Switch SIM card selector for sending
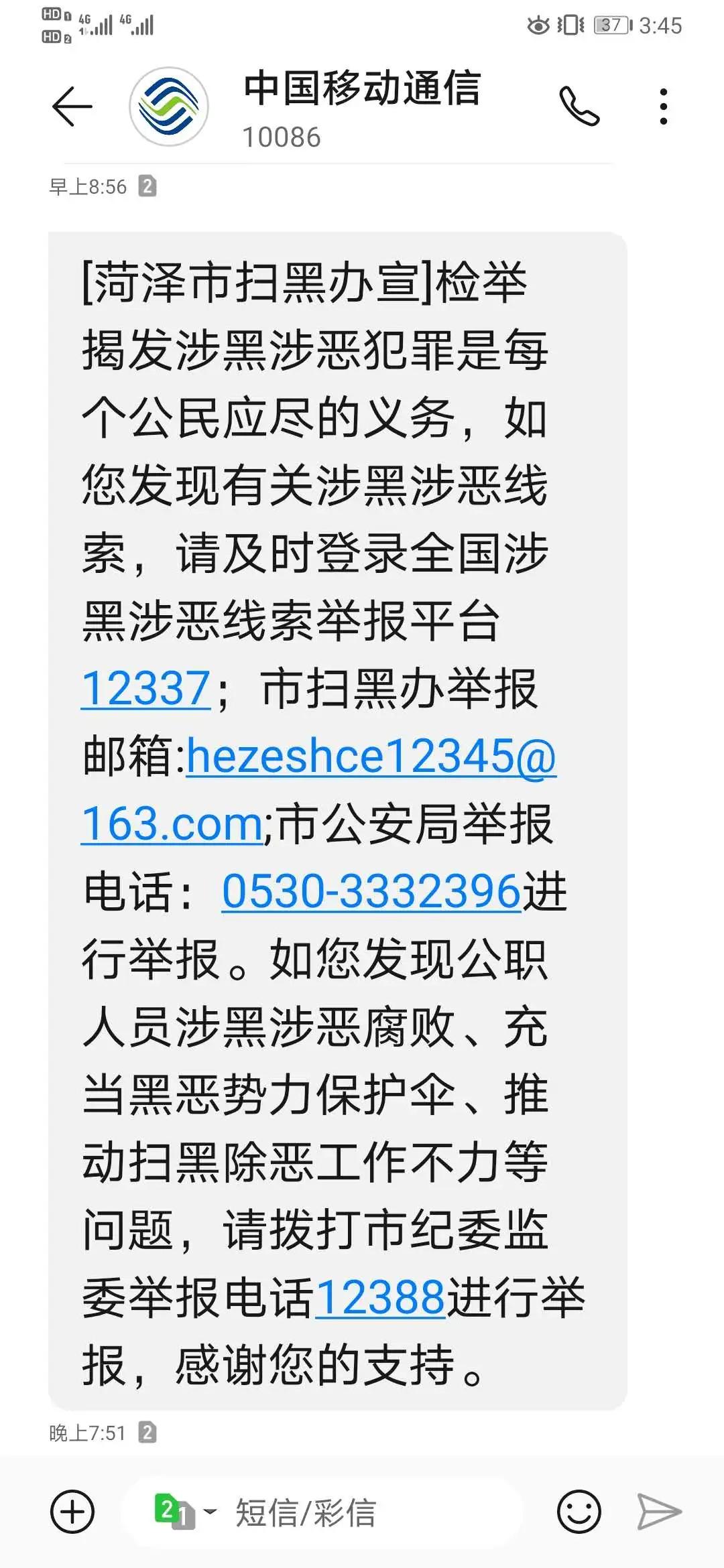This screenshot has width=724, height=1568. 185,1512
